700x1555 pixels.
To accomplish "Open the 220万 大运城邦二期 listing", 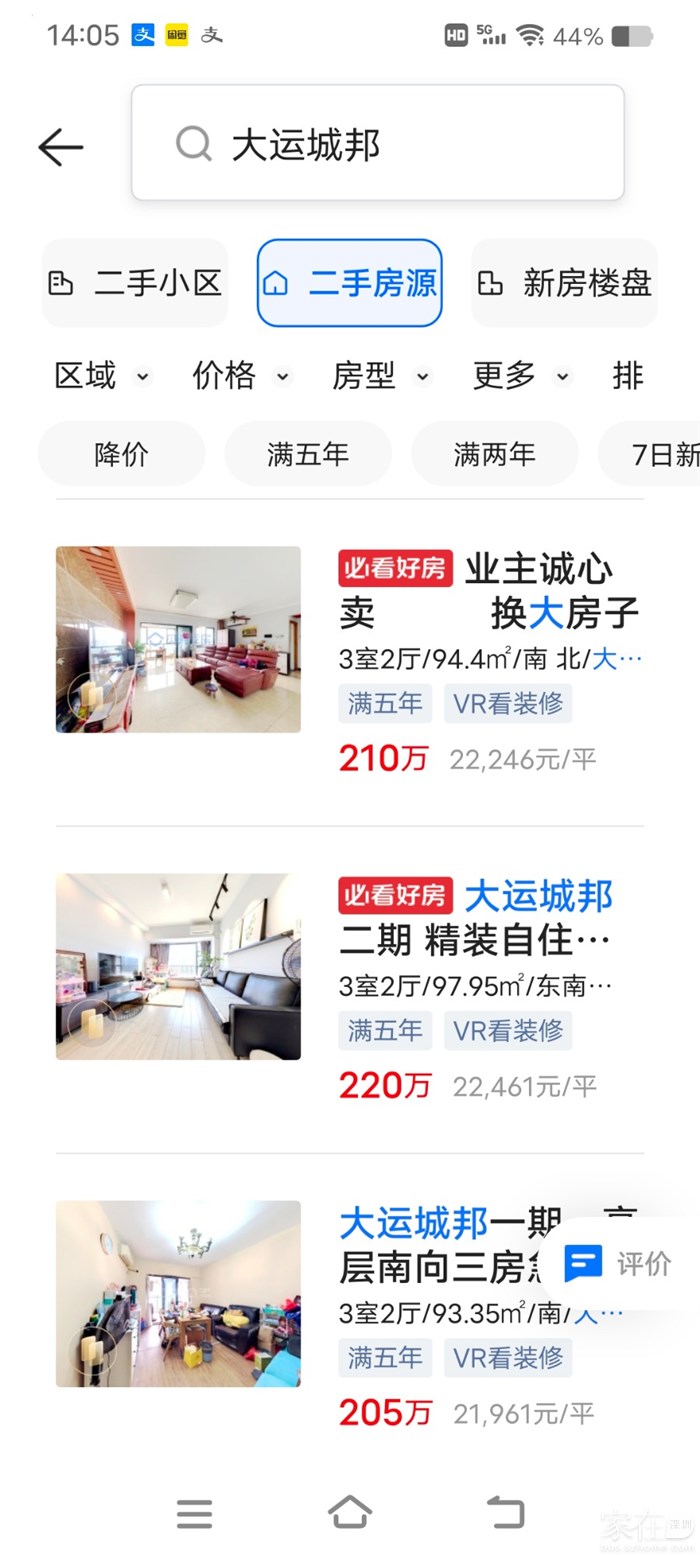I will [350, 988].
